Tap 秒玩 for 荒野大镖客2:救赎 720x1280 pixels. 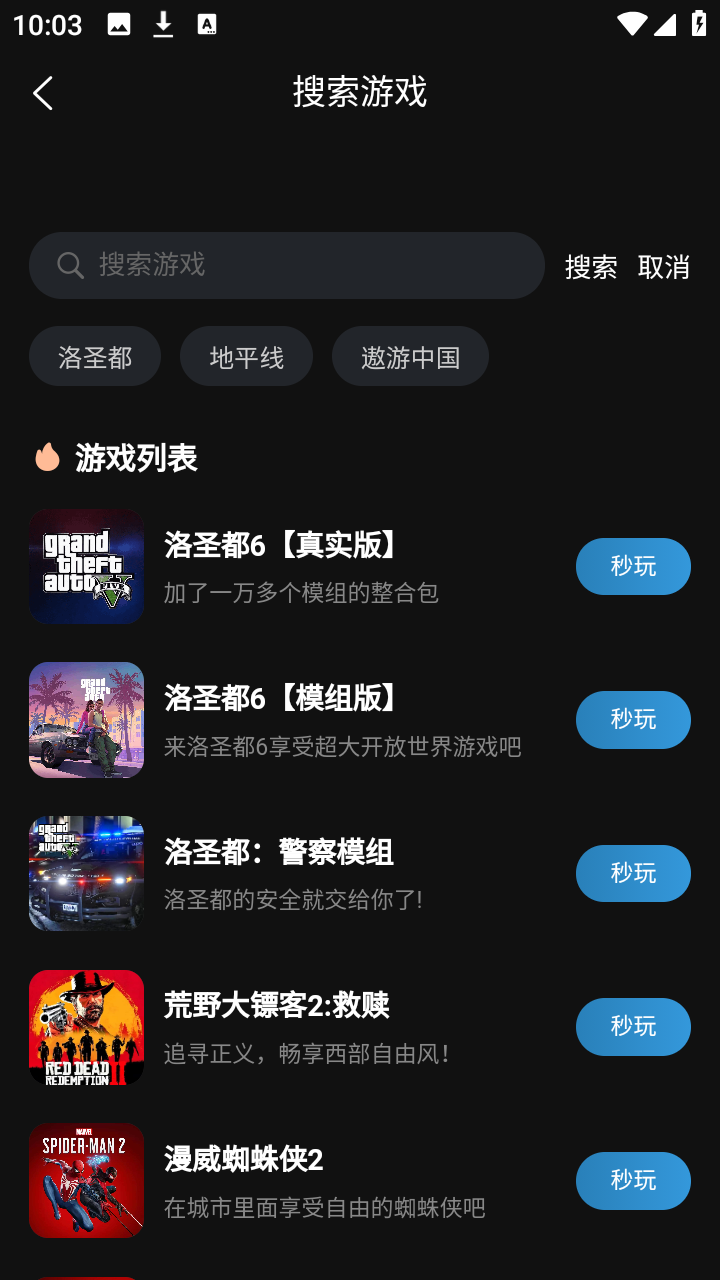633,1027
